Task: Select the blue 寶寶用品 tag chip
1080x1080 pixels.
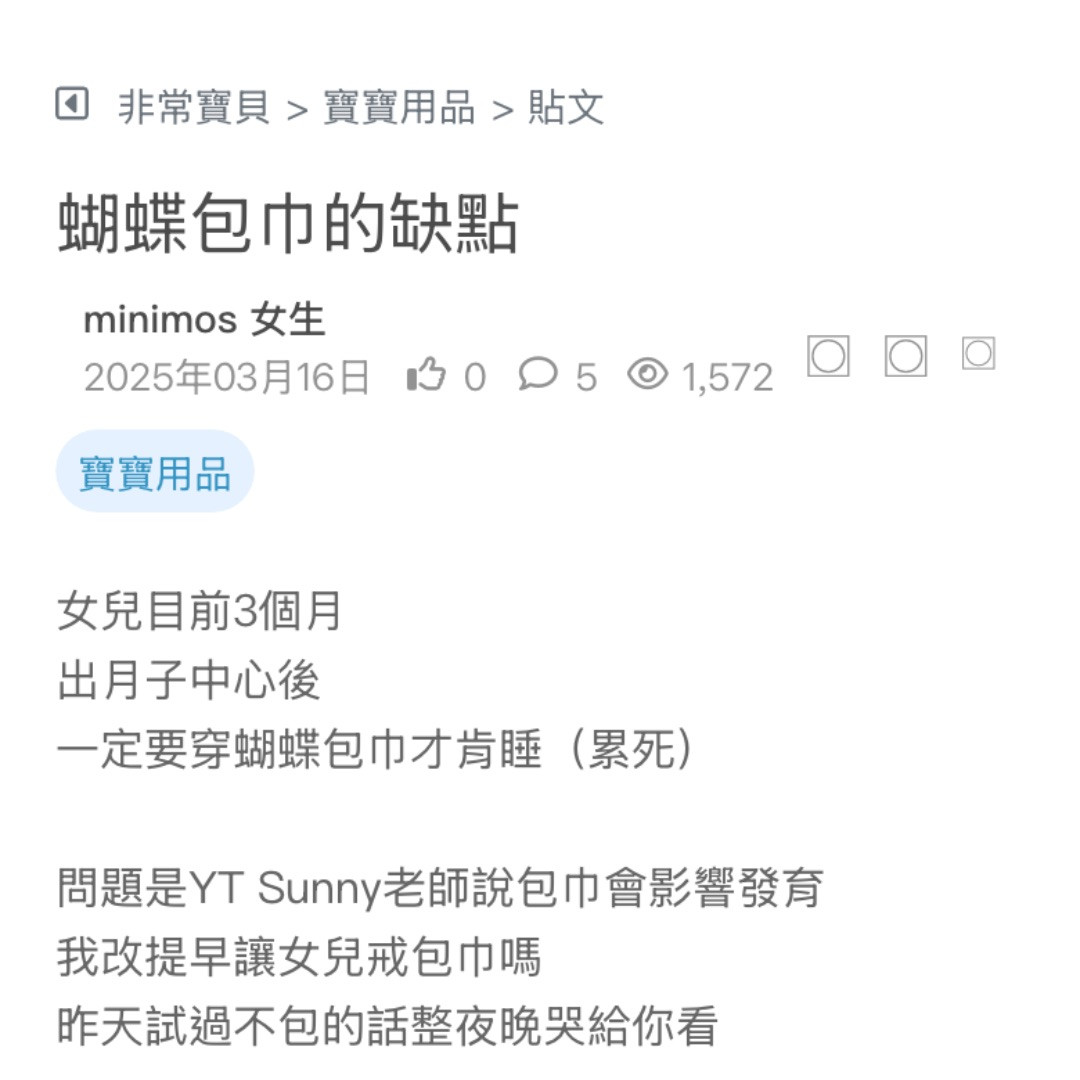Action: tap(155, 472)
